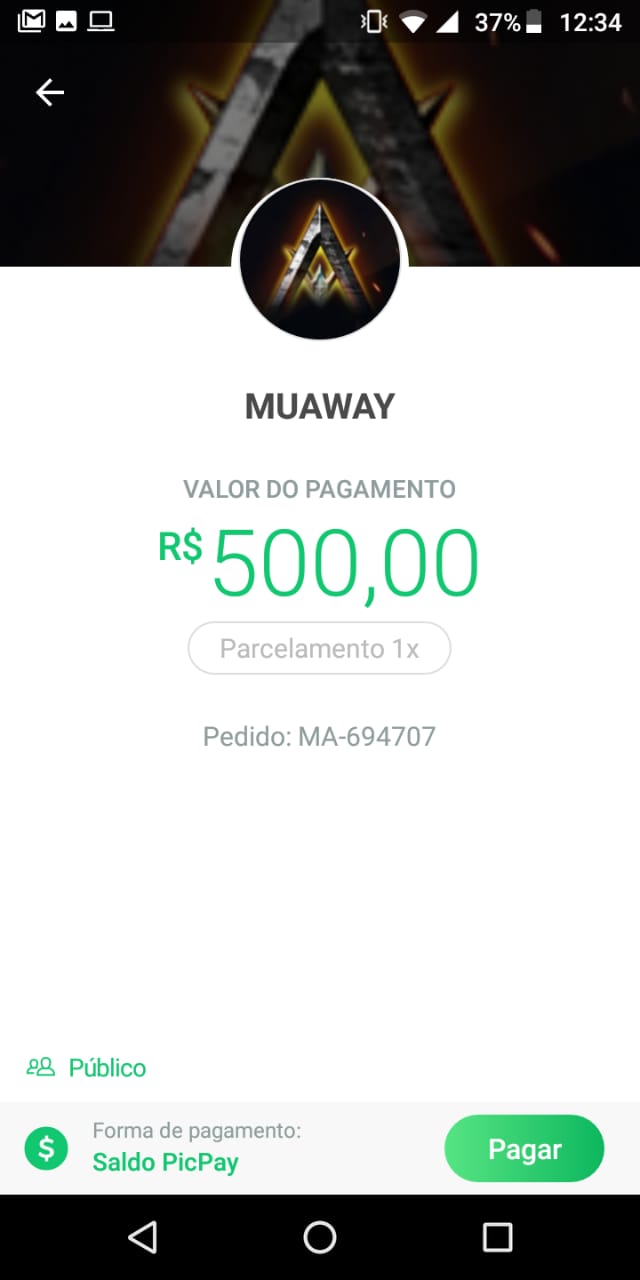Go back using the top arrow

50,93
